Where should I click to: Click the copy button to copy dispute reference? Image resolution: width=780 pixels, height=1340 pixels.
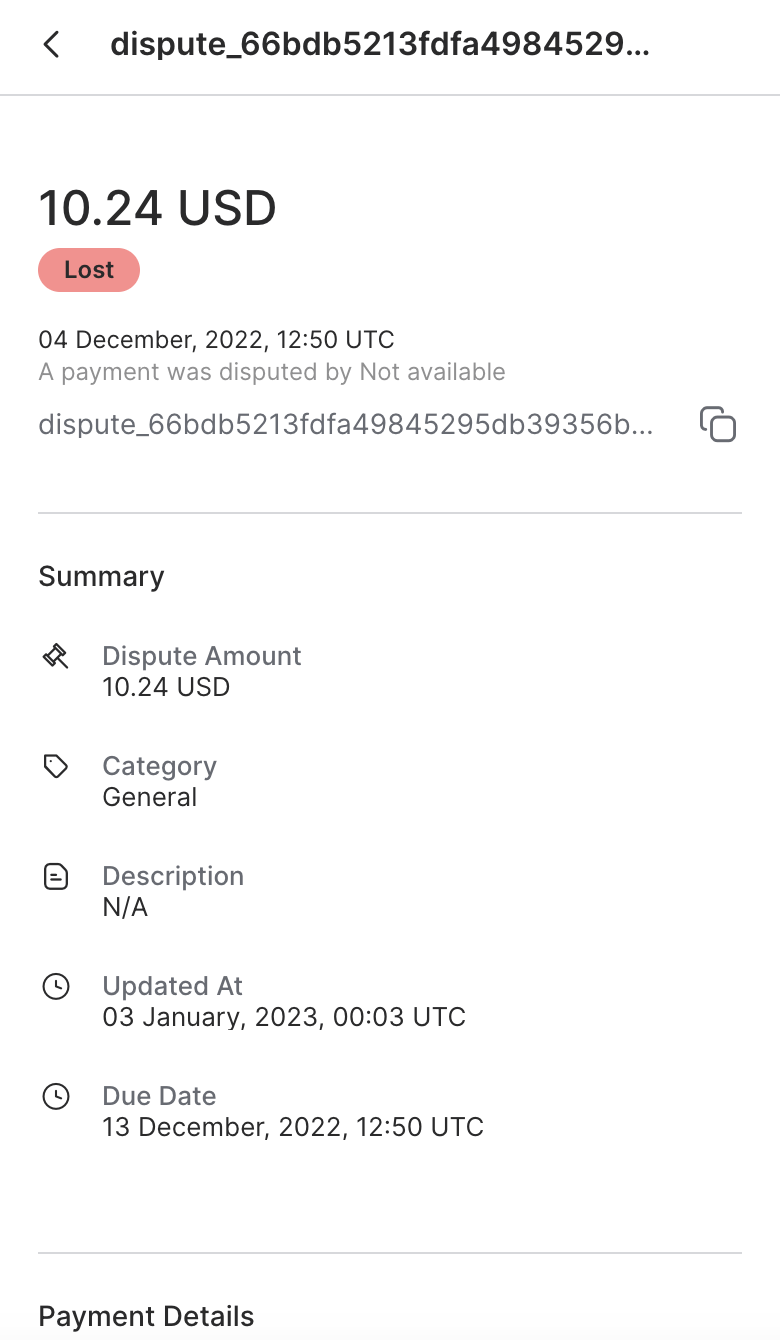click(x=718, y=424)
